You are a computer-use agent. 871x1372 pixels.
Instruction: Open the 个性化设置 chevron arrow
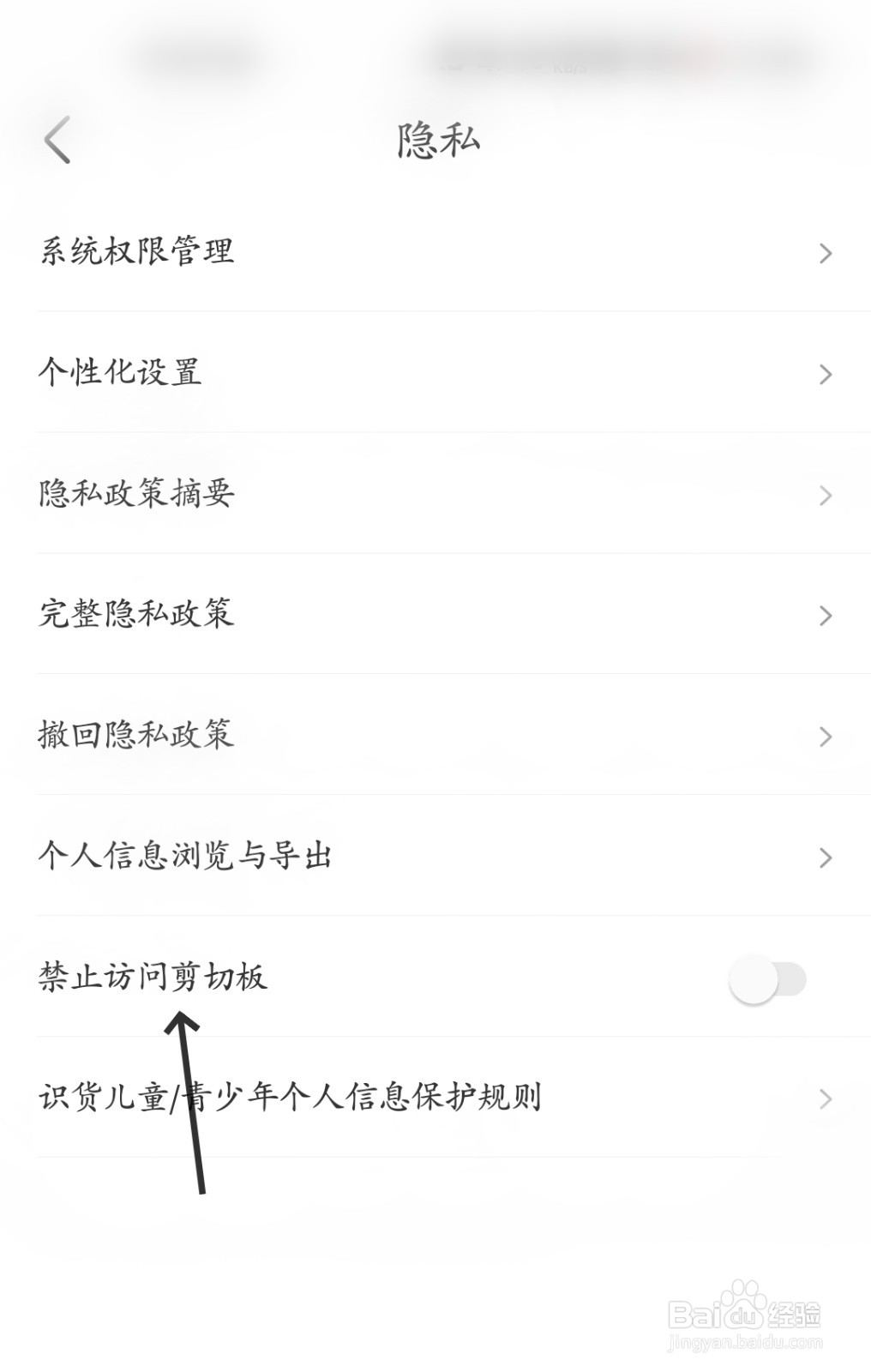click(x=826, y=373)
